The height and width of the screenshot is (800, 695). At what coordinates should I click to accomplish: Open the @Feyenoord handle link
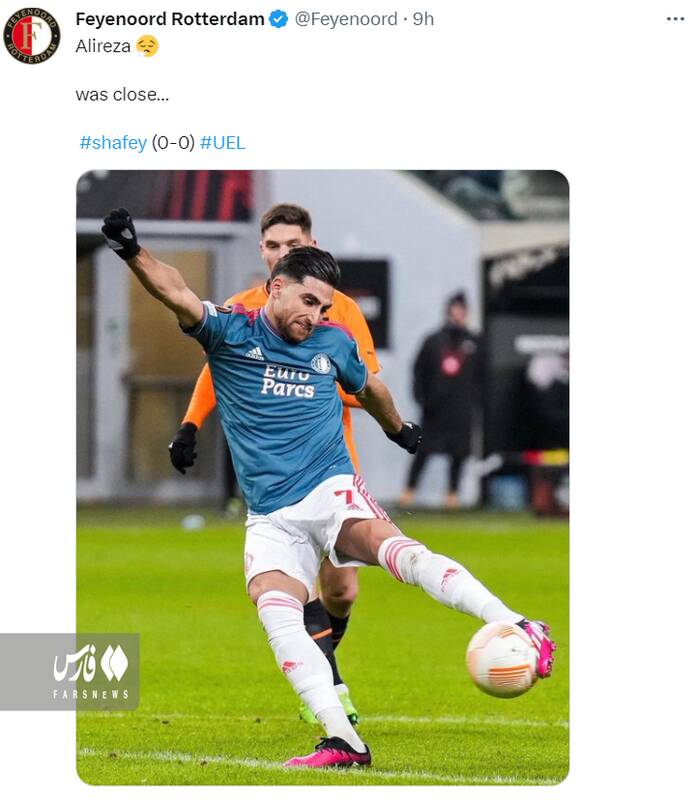(345, 19)
